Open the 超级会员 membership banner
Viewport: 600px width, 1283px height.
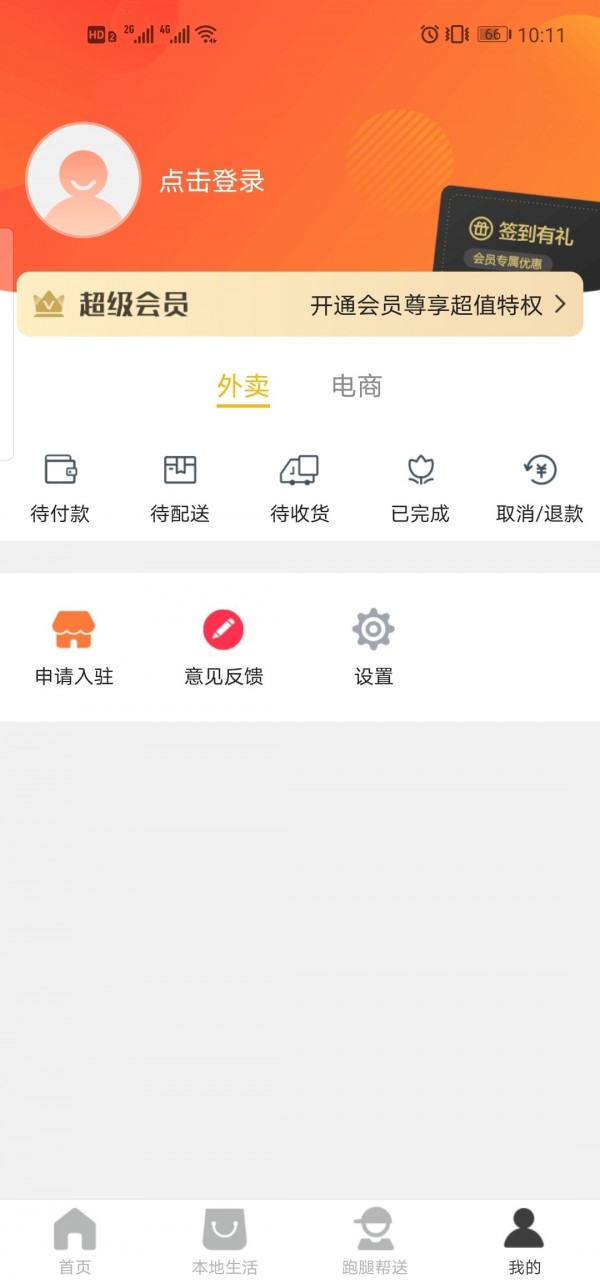pyautogui.click(x=300, y=304)
